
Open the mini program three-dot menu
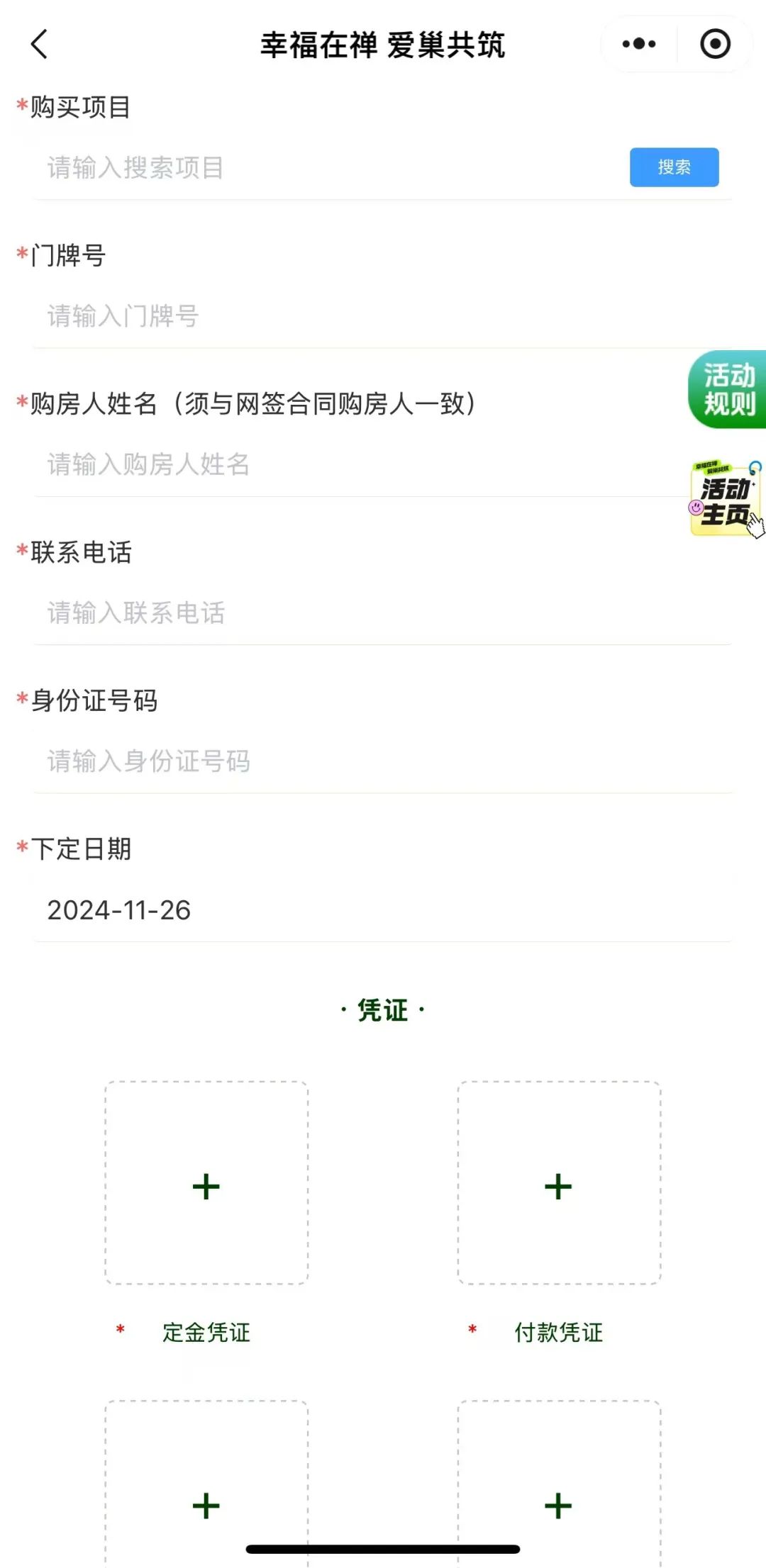click(638, 44)
